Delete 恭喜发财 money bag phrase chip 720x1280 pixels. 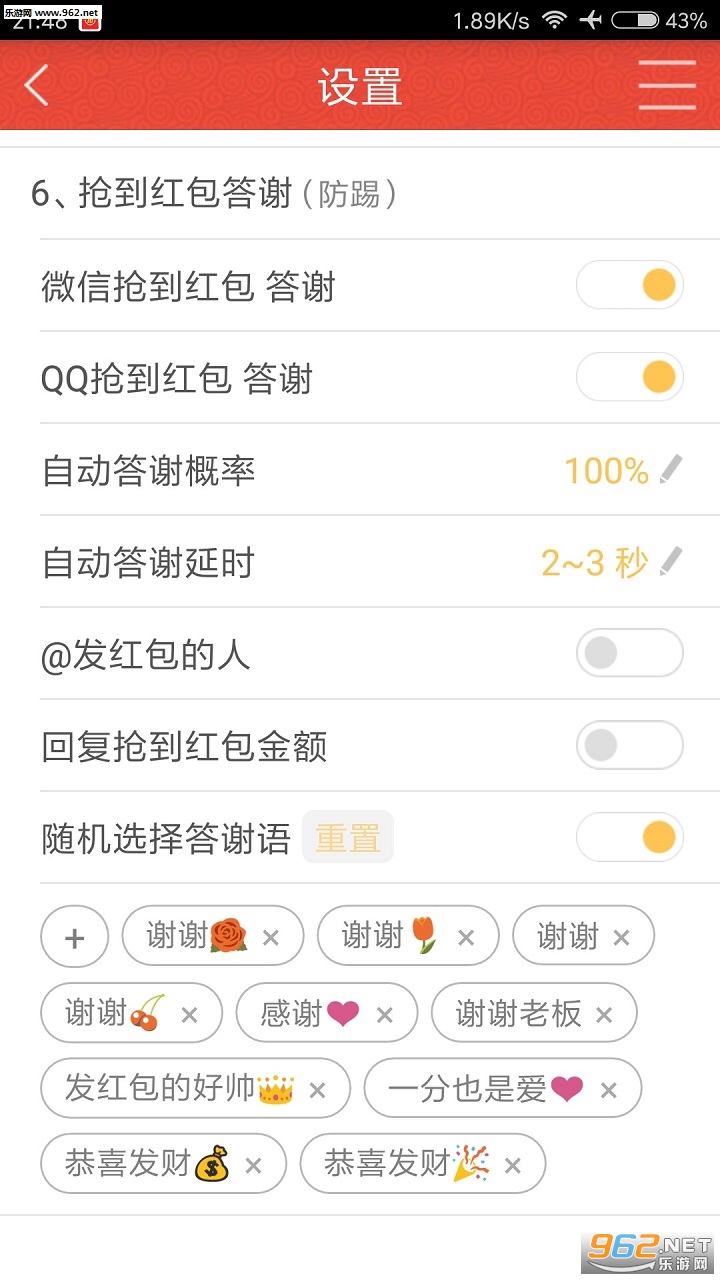point(253,1165)
